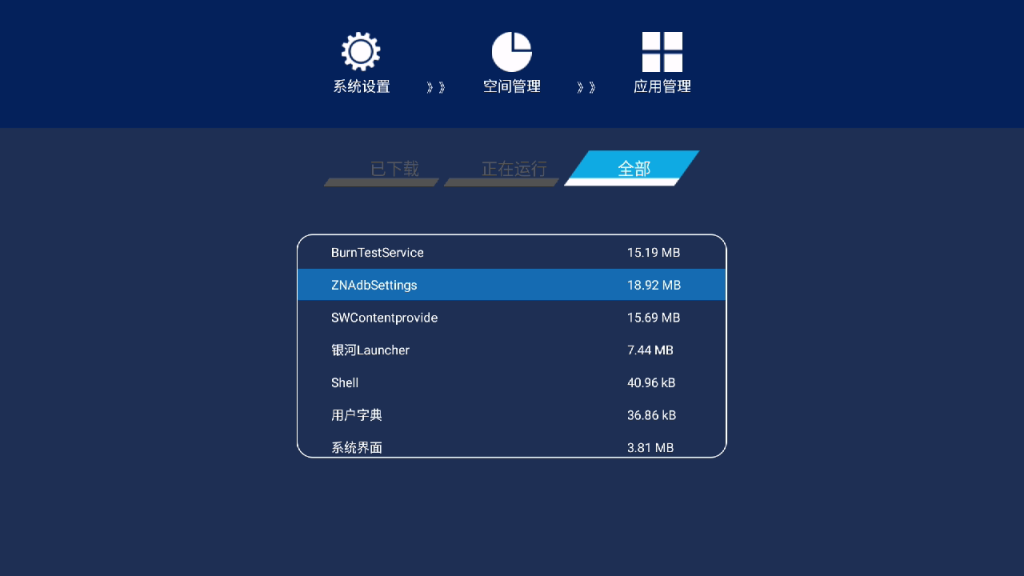1024x576 pixels.
Task: Open 系统设置 system settings
Action: (x=361, y=63)
